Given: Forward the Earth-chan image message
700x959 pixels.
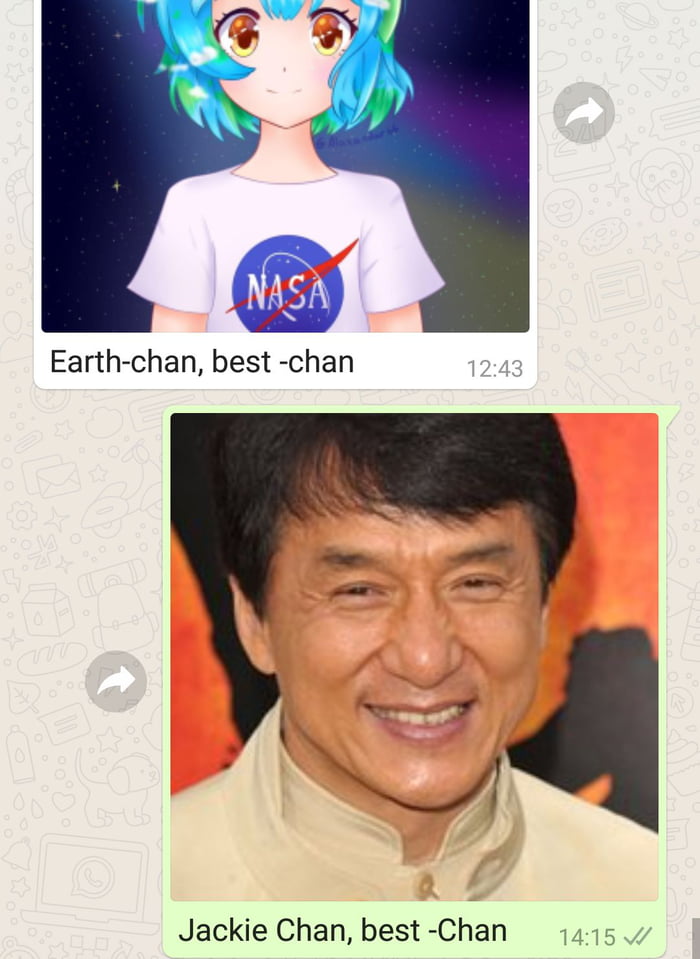Looking at the screenshot, I should click(584, 114).
